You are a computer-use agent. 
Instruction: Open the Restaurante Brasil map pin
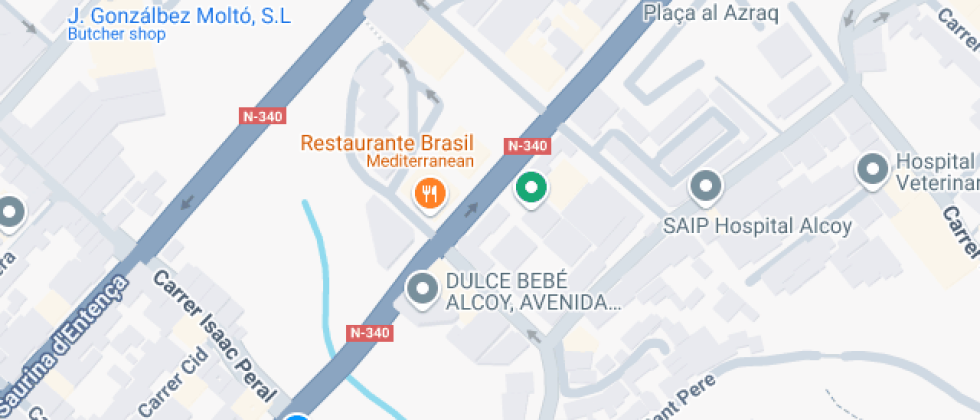click(x=430, y=192)
